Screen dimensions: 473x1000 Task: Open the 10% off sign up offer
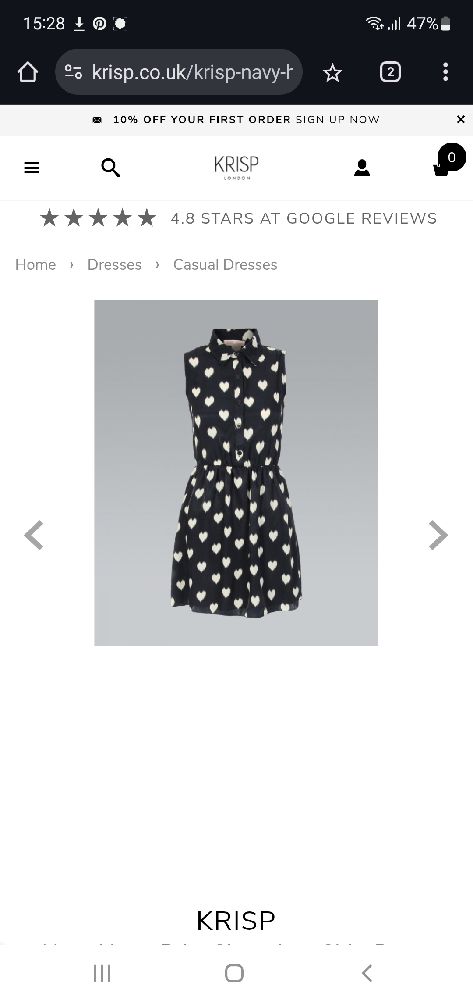pyautogui.click(x=236, y=119)
